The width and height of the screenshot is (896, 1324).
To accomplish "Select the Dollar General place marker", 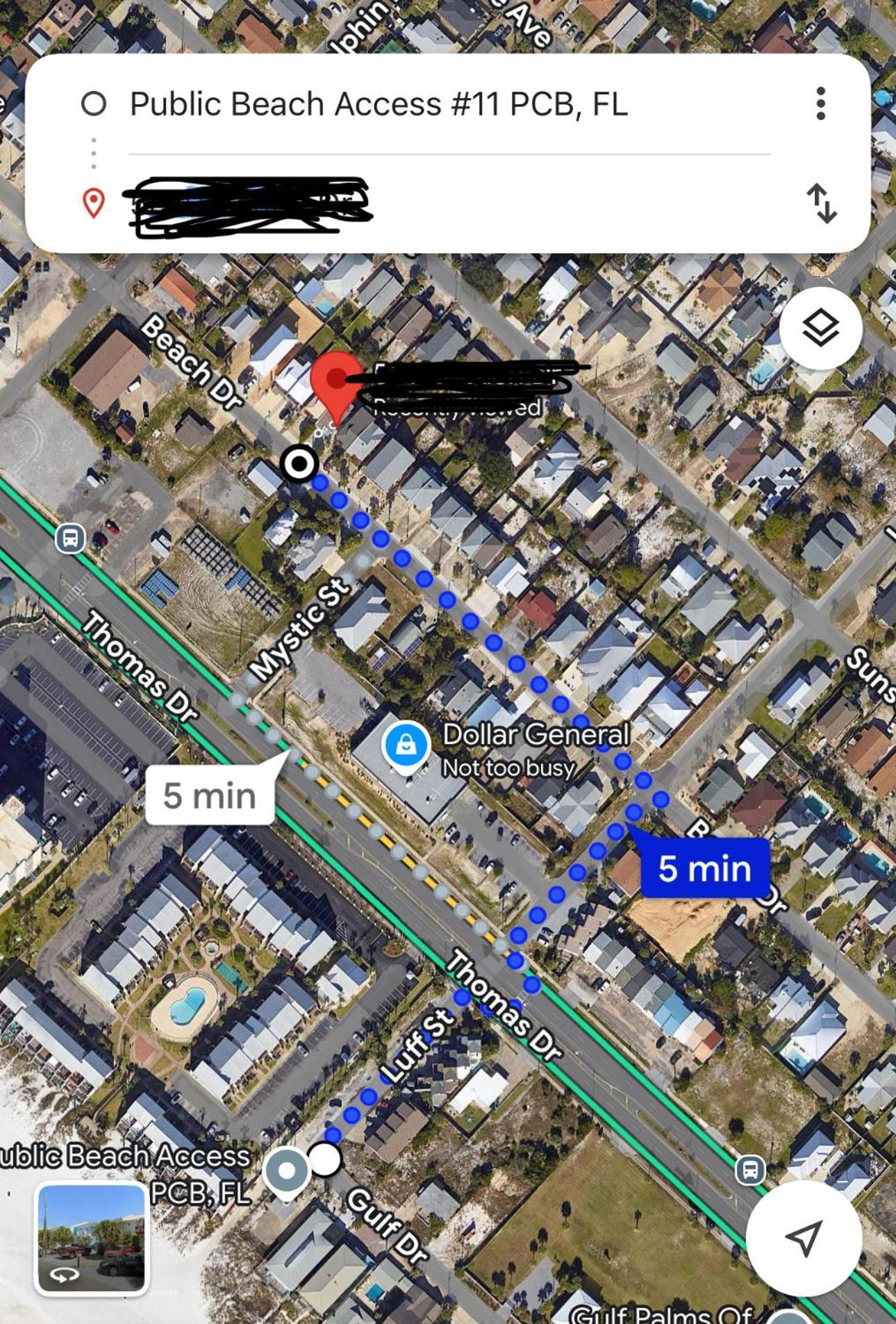I will click(x=406, y=745).
